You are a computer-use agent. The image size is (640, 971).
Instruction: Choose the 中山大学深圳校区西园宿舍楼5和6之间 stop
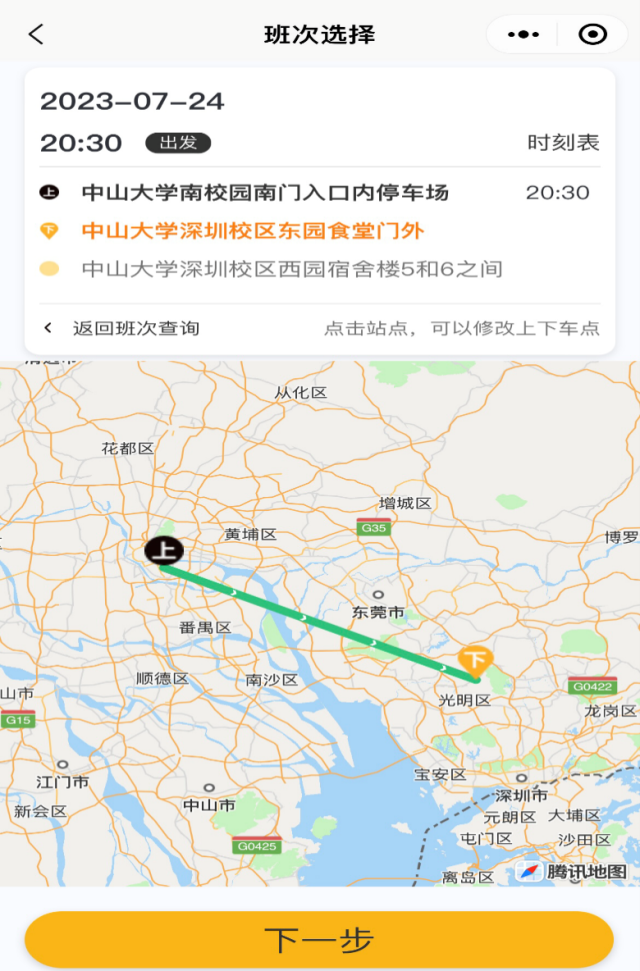pos(291,269)
